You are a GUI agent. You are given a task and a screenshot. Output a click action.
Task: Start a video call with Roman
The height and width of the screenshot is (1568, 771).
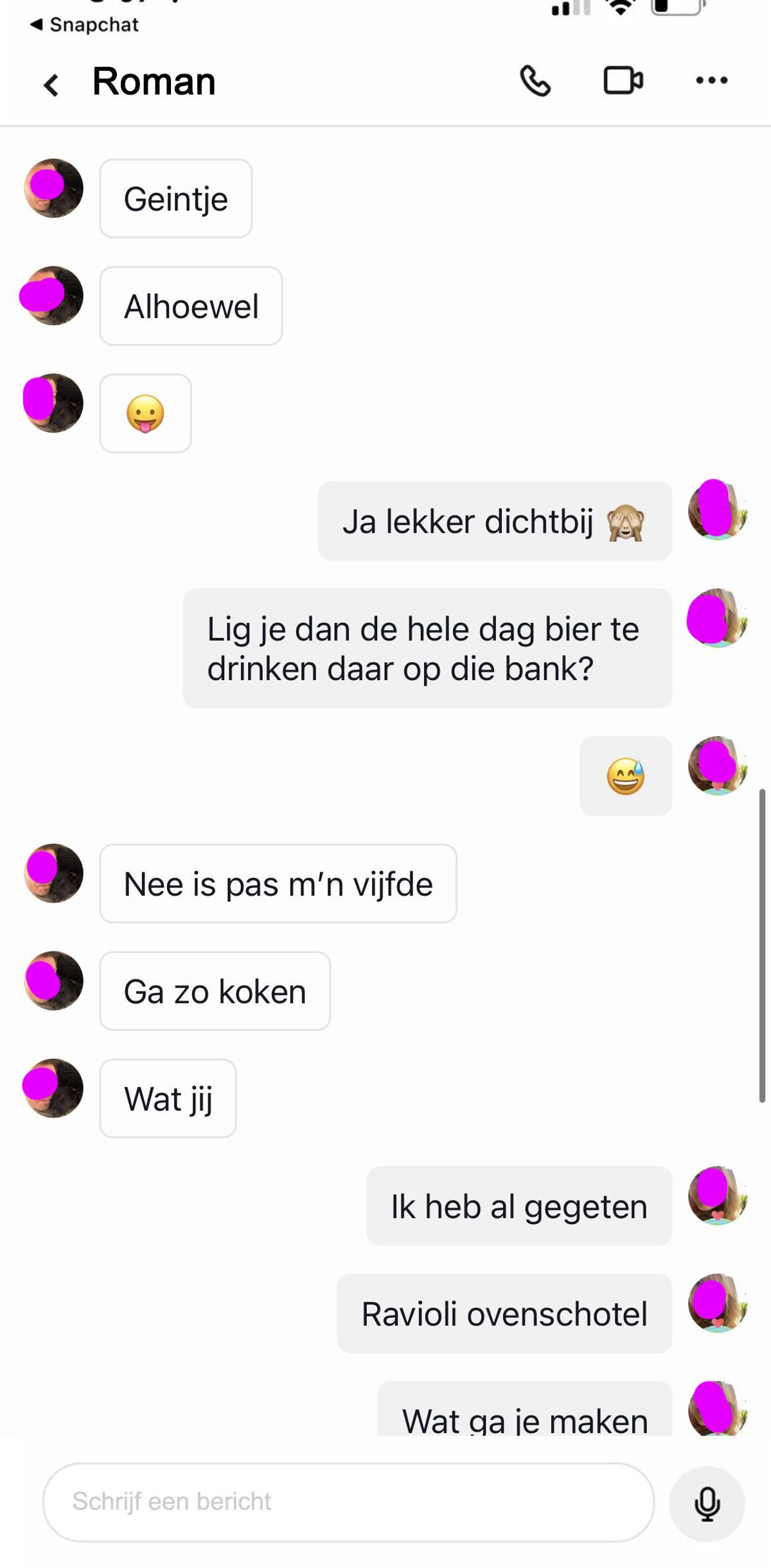[x=623, y=81]
